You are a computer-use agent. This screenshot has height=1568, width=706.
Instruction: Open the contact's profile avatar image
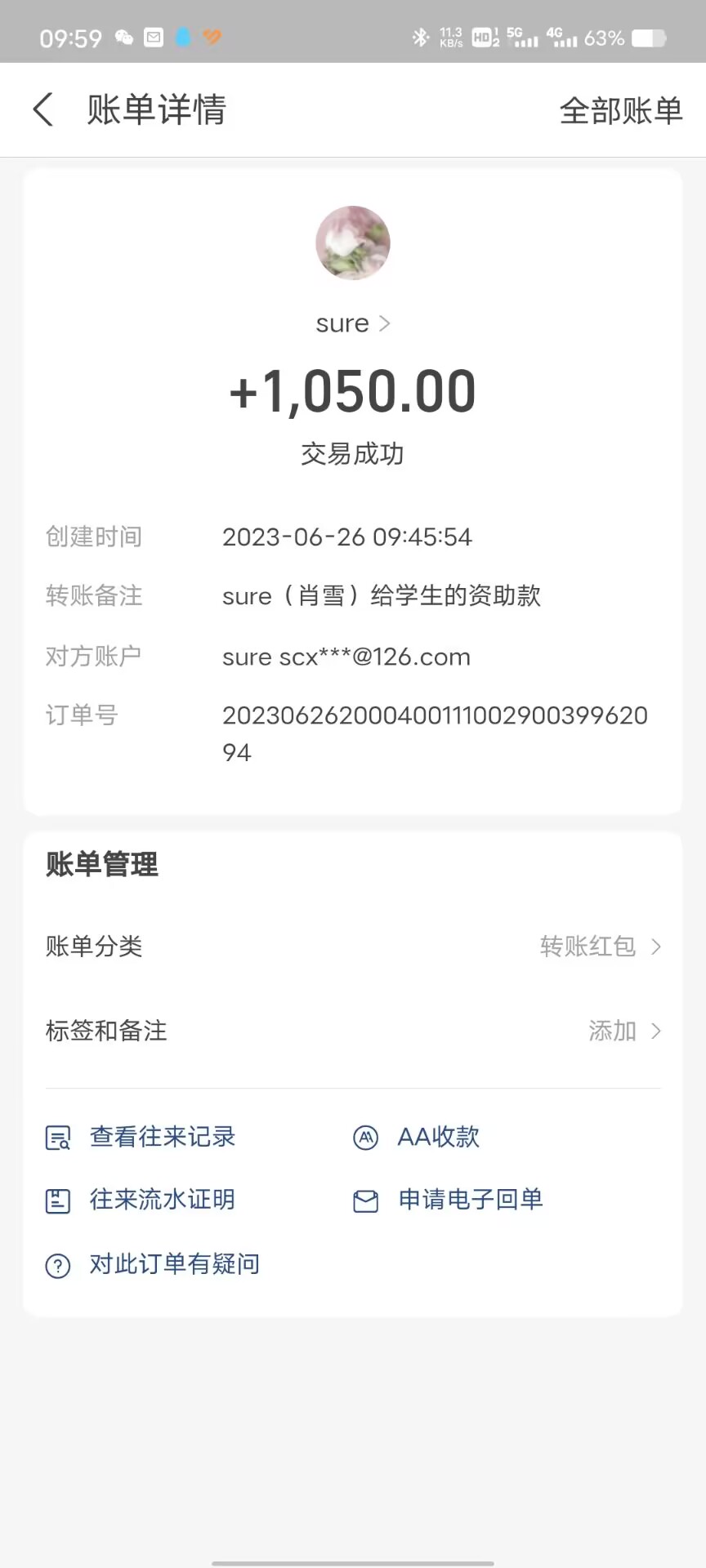pos(353,243)
